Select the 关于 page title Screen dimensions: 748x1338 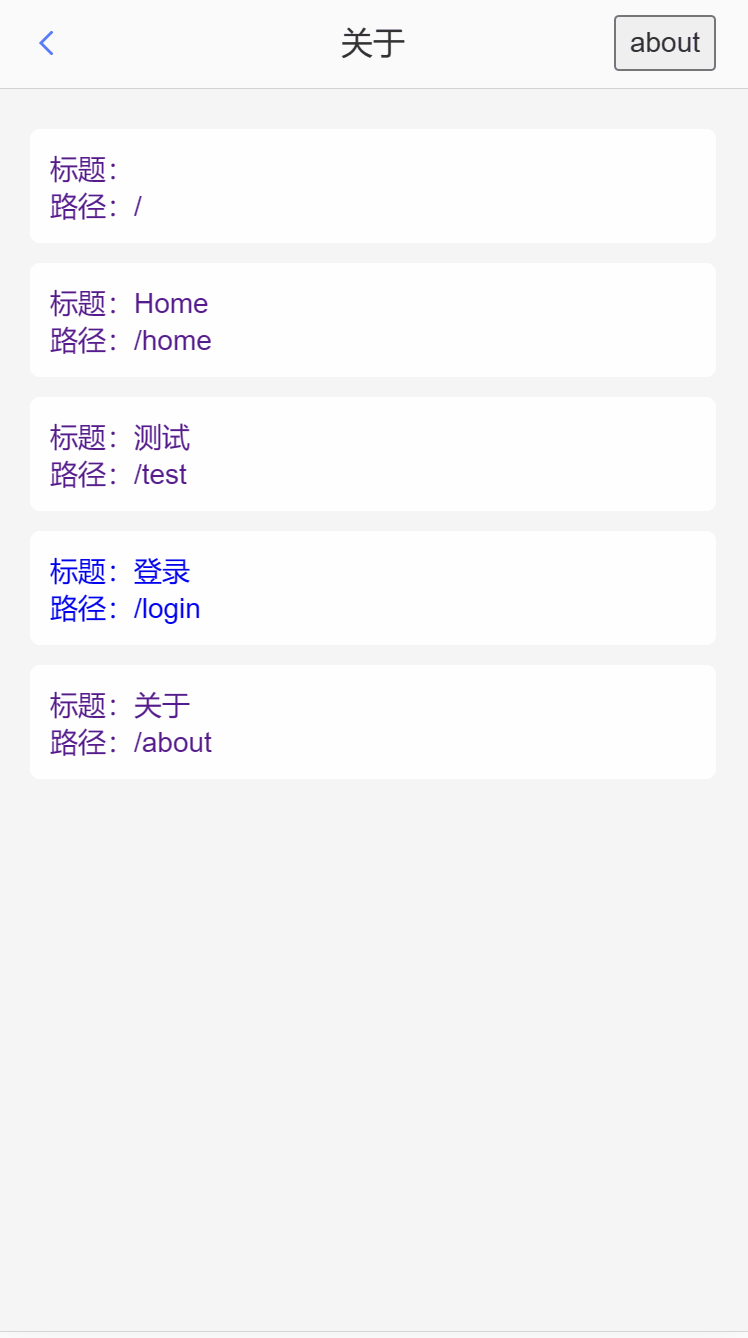point(373,43)
